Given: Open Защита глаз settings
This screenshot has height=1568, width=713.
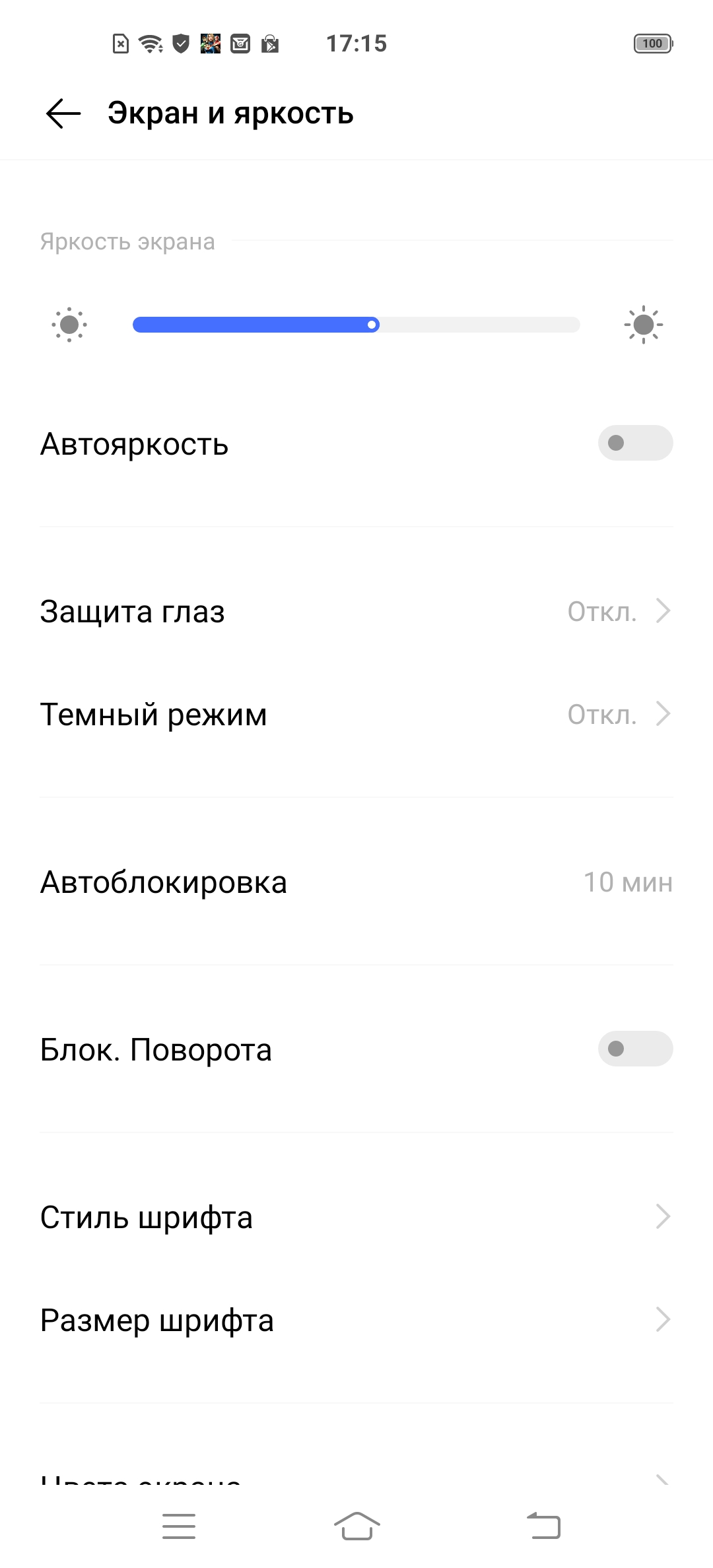Looking at the screenshot, I should [356, 612].
